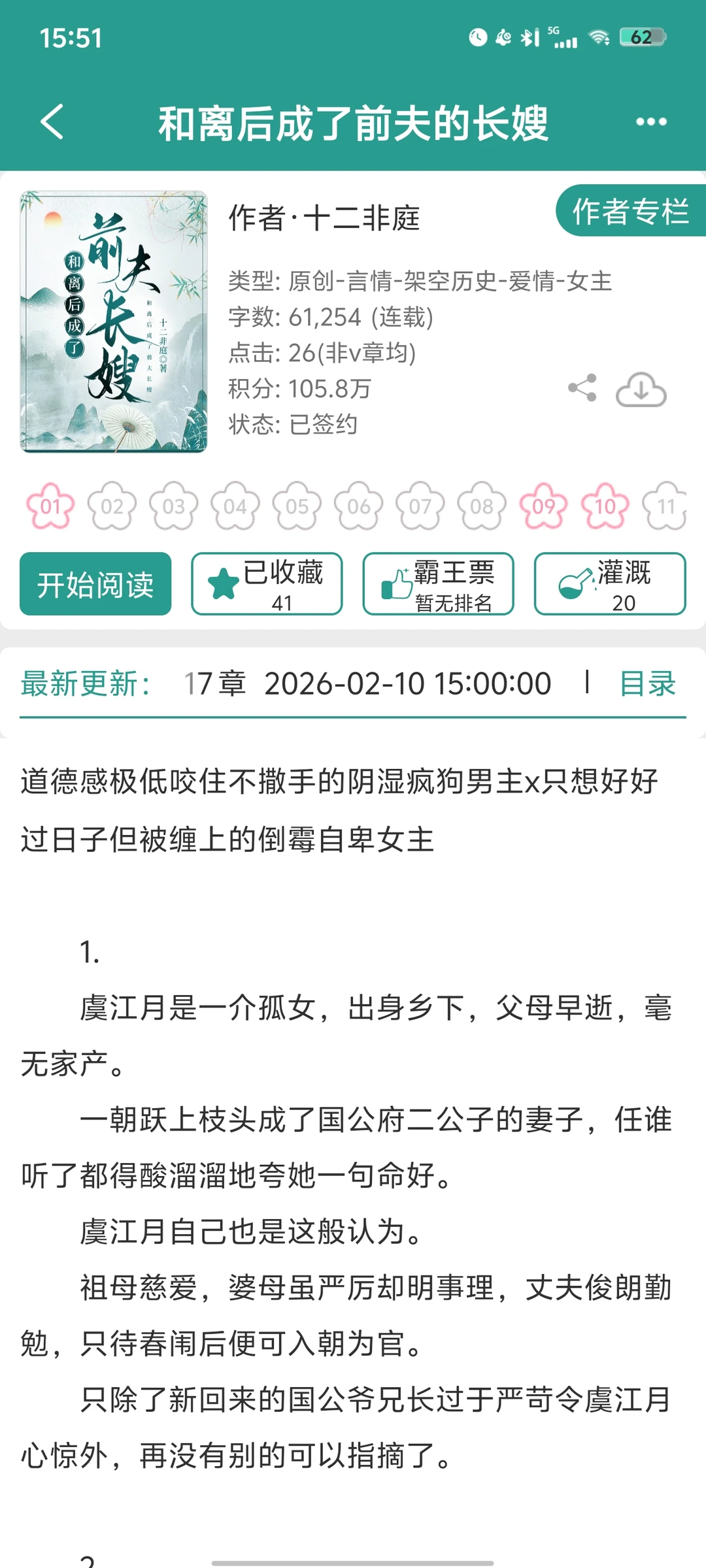
Task: Open the 作者专栏 author column
Action: (630, 212)
